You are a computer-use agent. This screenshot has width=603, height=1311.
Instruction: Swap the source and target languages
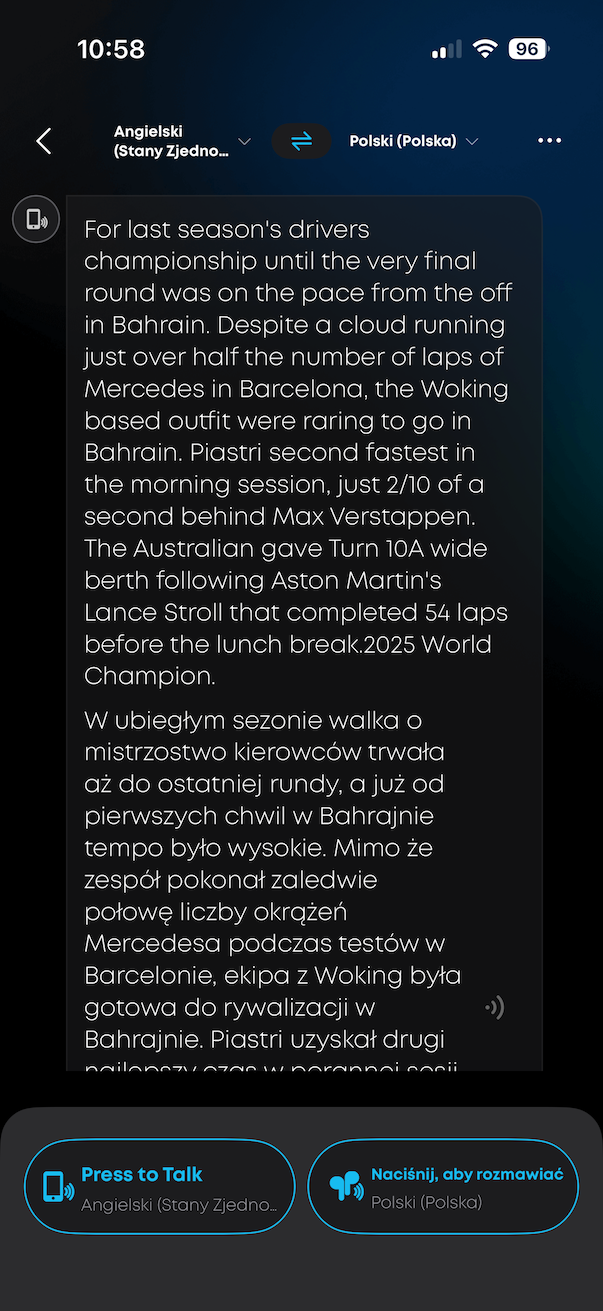tap(301, 141)
